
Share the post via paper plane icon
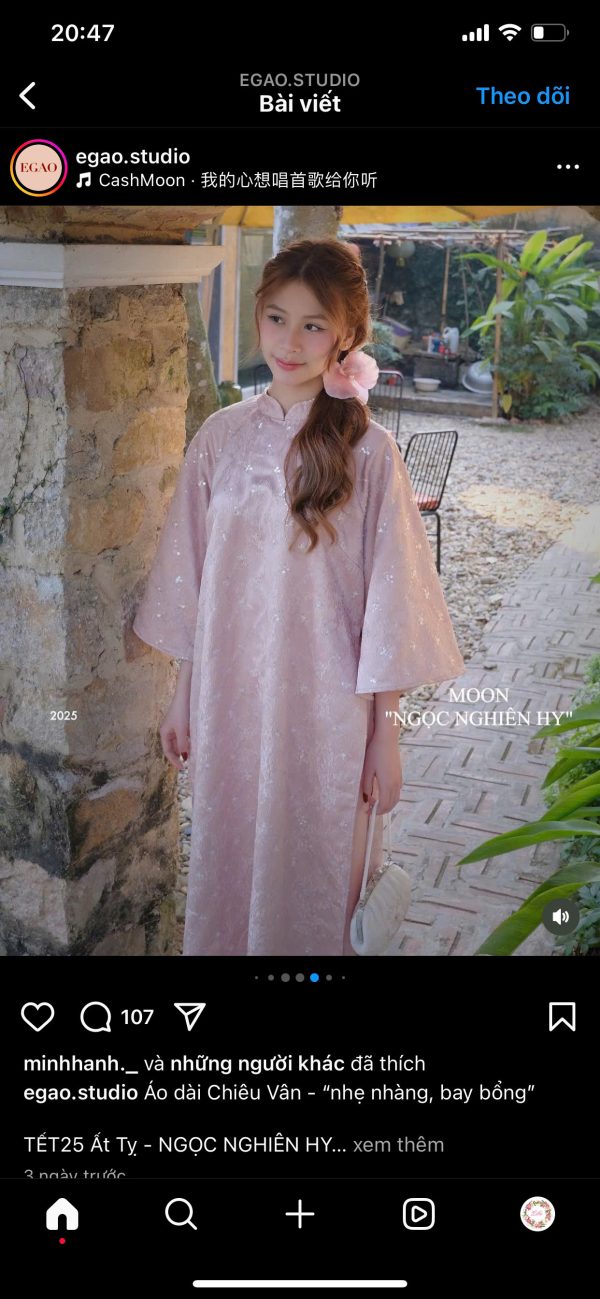pos(190,1017)
